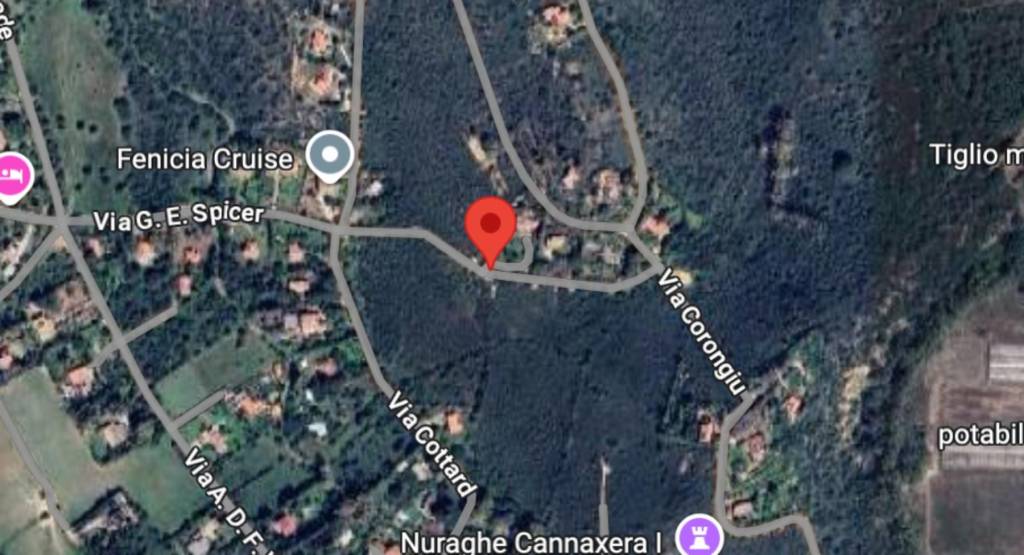Tap the red dropped location pin
The height and width of the screenshot is (555, 1024).
[x=490, y=228]
